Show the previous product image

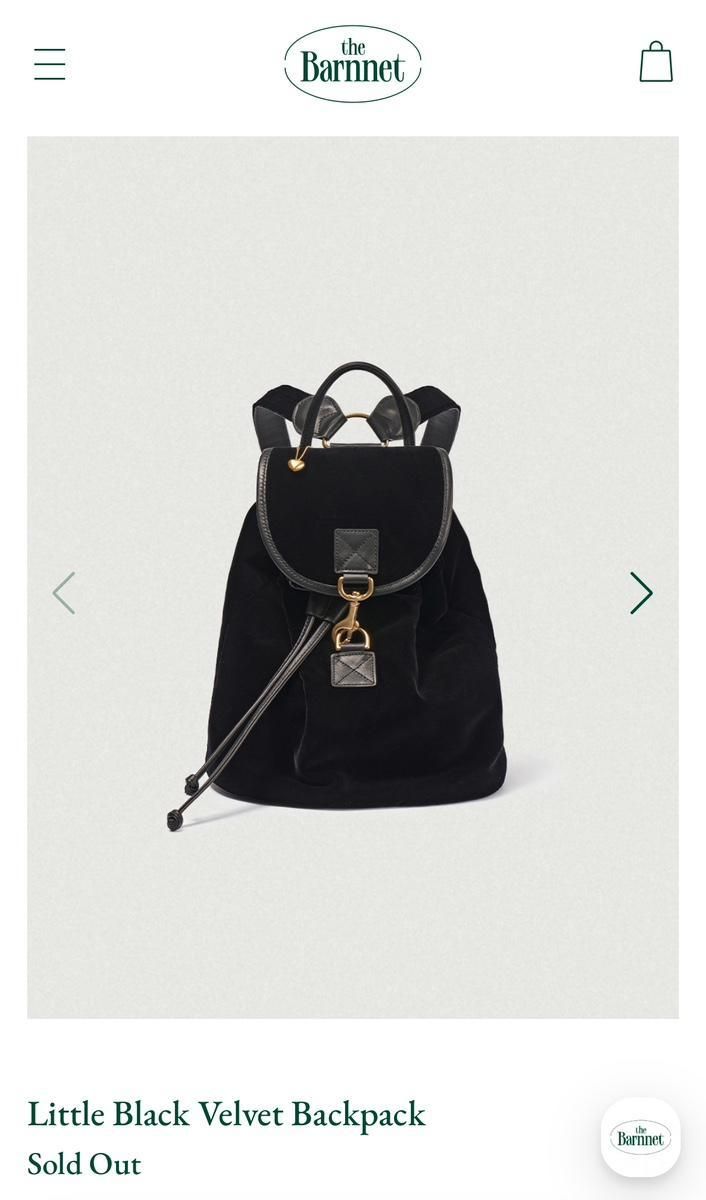[64, 593]
